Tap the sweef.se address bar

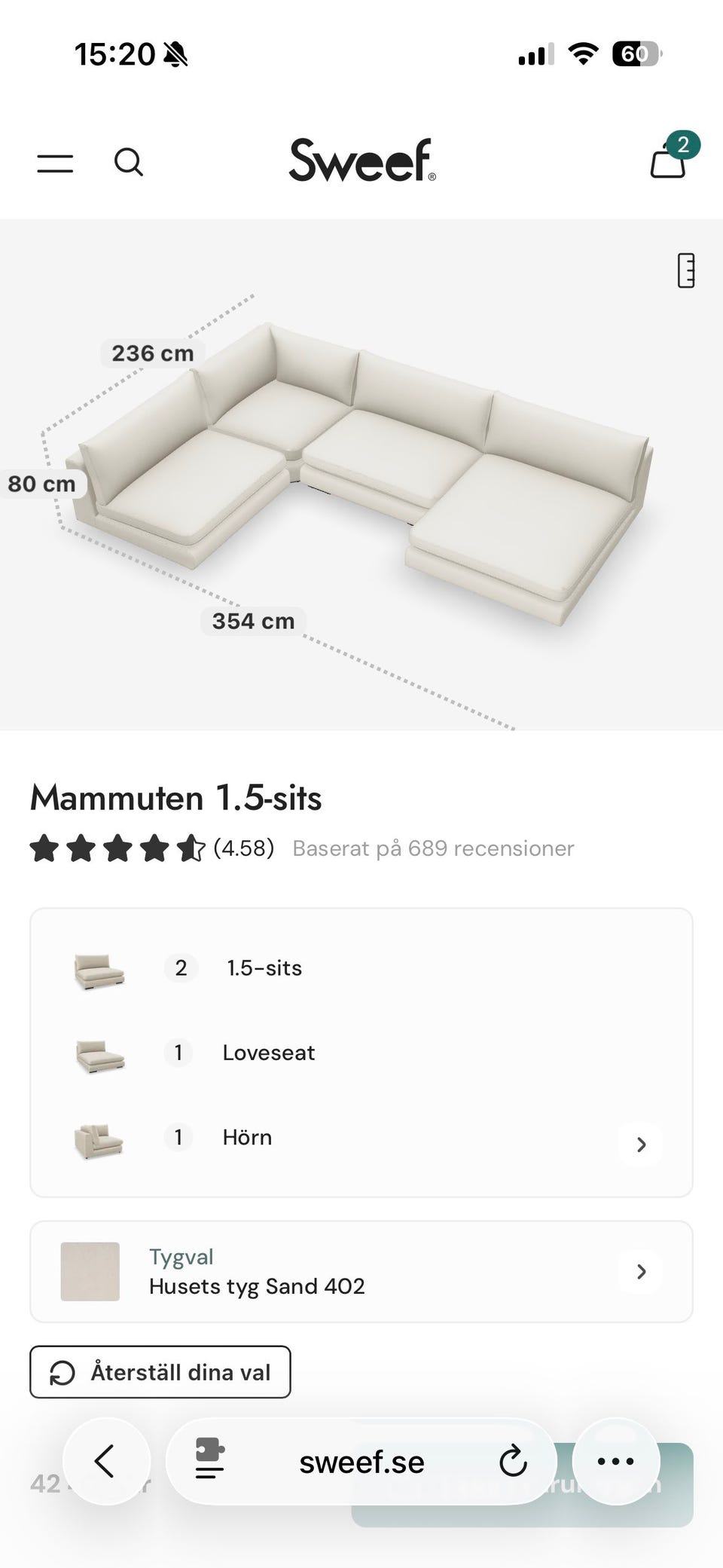tap(361, 1462)
